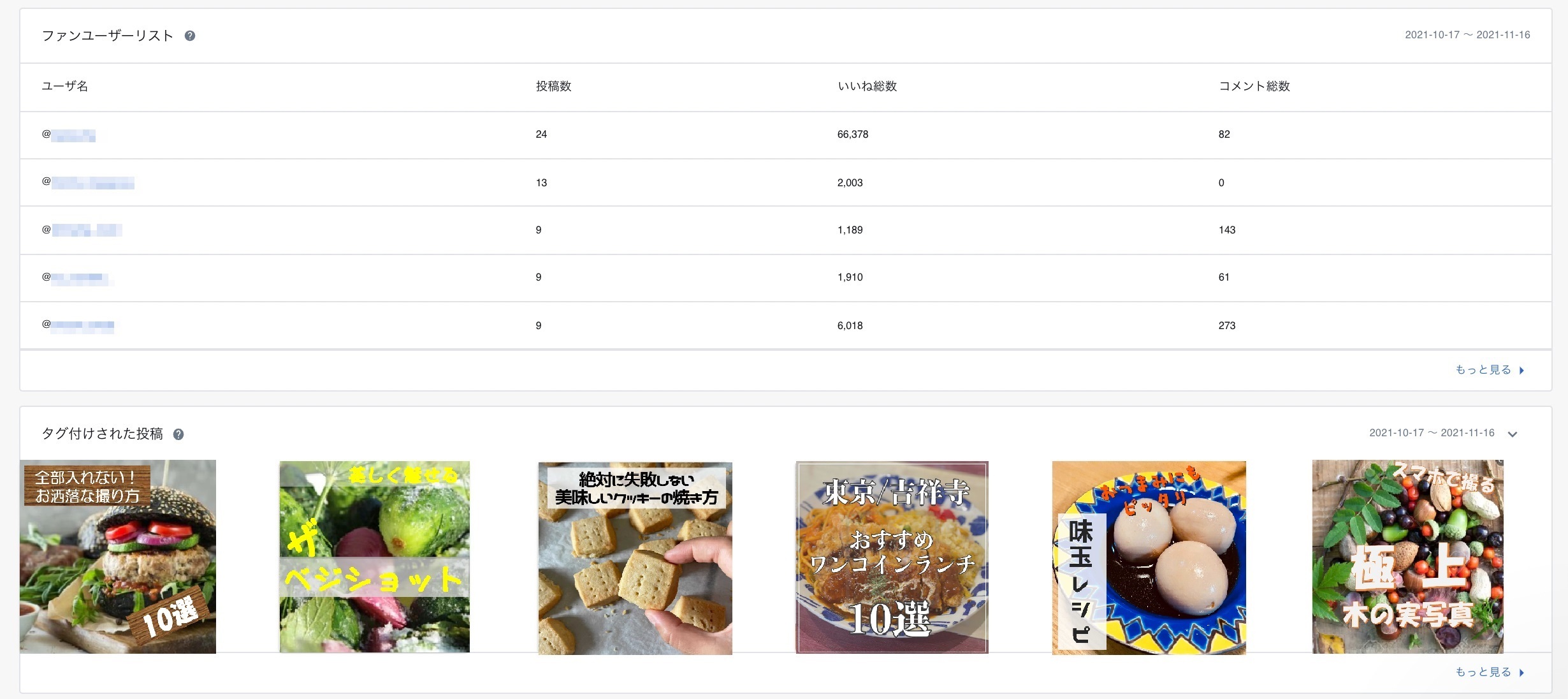Open the fan user row with 2,003 likes
Image resolution: width=1568 pixels, height=699 pixels.
click(92, 183)
